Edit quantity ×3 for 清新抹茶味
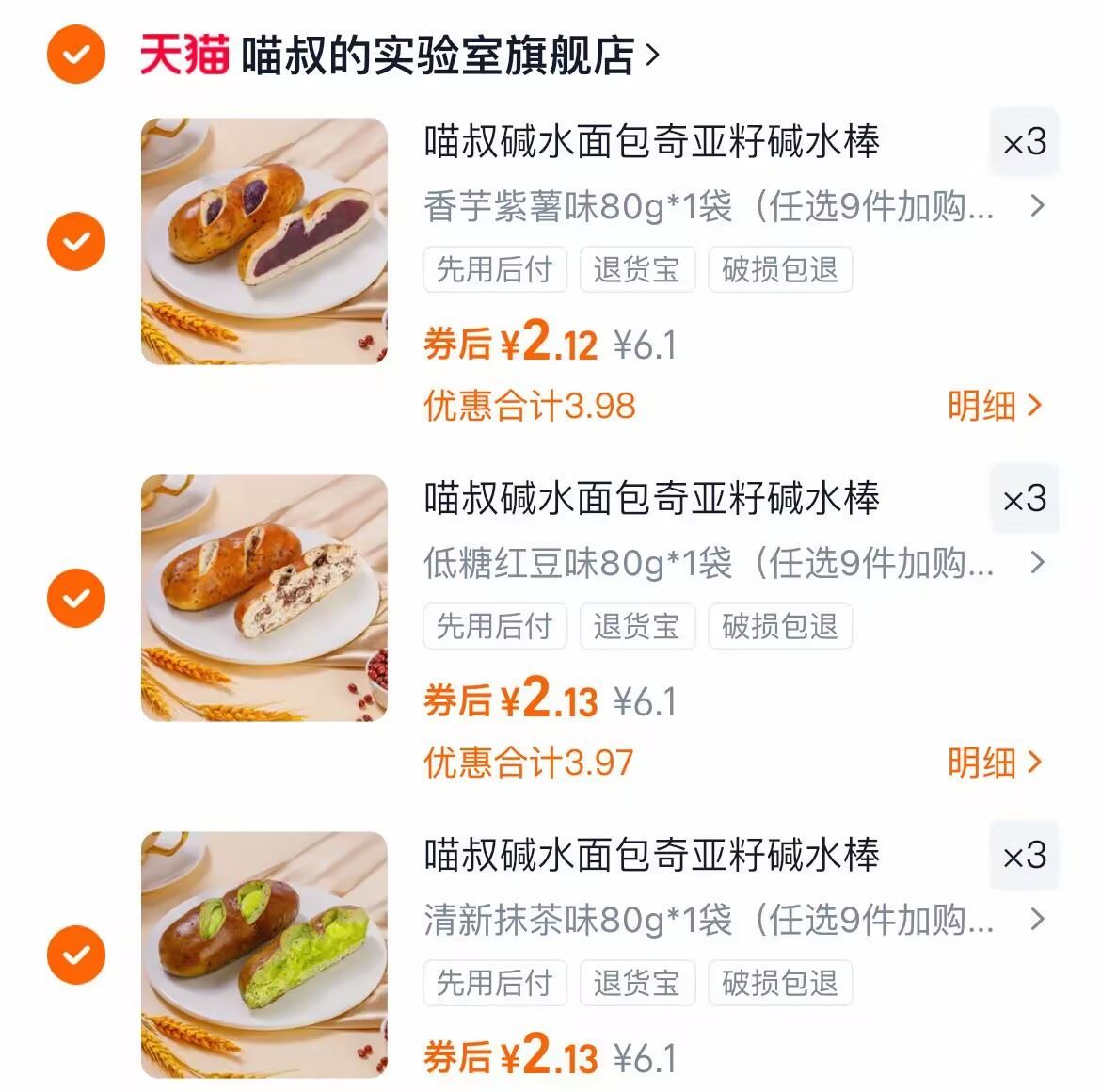This screenshot has height=1092, width=1101. click(1024, 857)
